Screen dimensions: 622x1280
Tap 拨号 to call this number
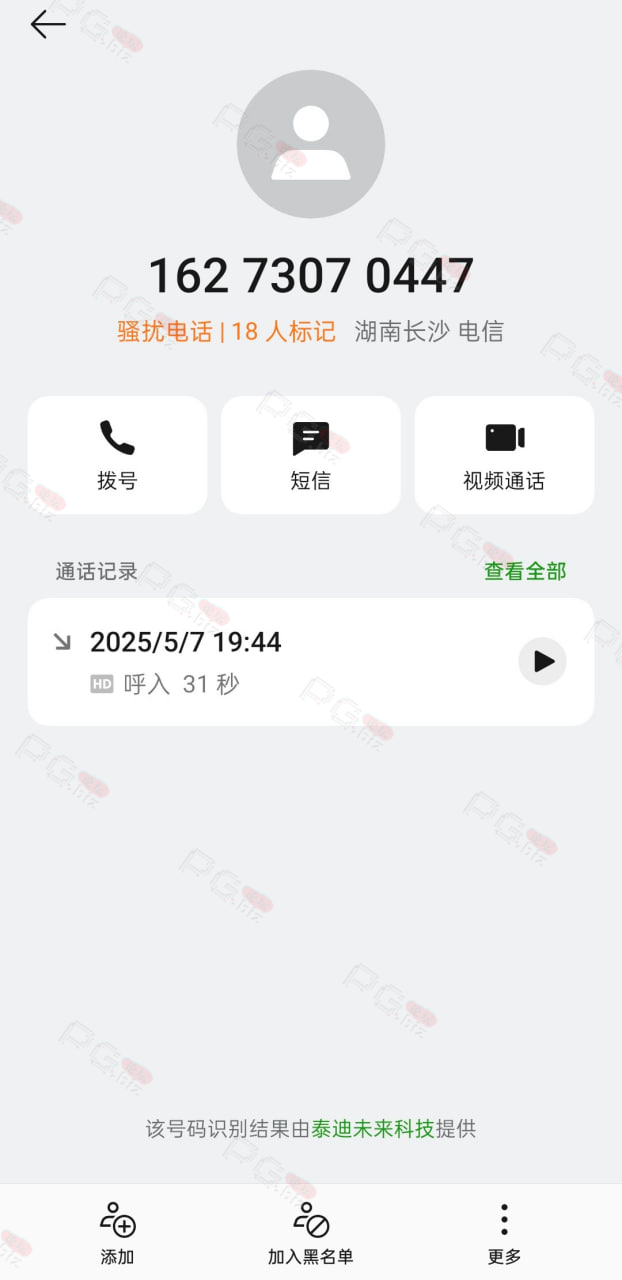pyautogui.click(x=117, y=455)
